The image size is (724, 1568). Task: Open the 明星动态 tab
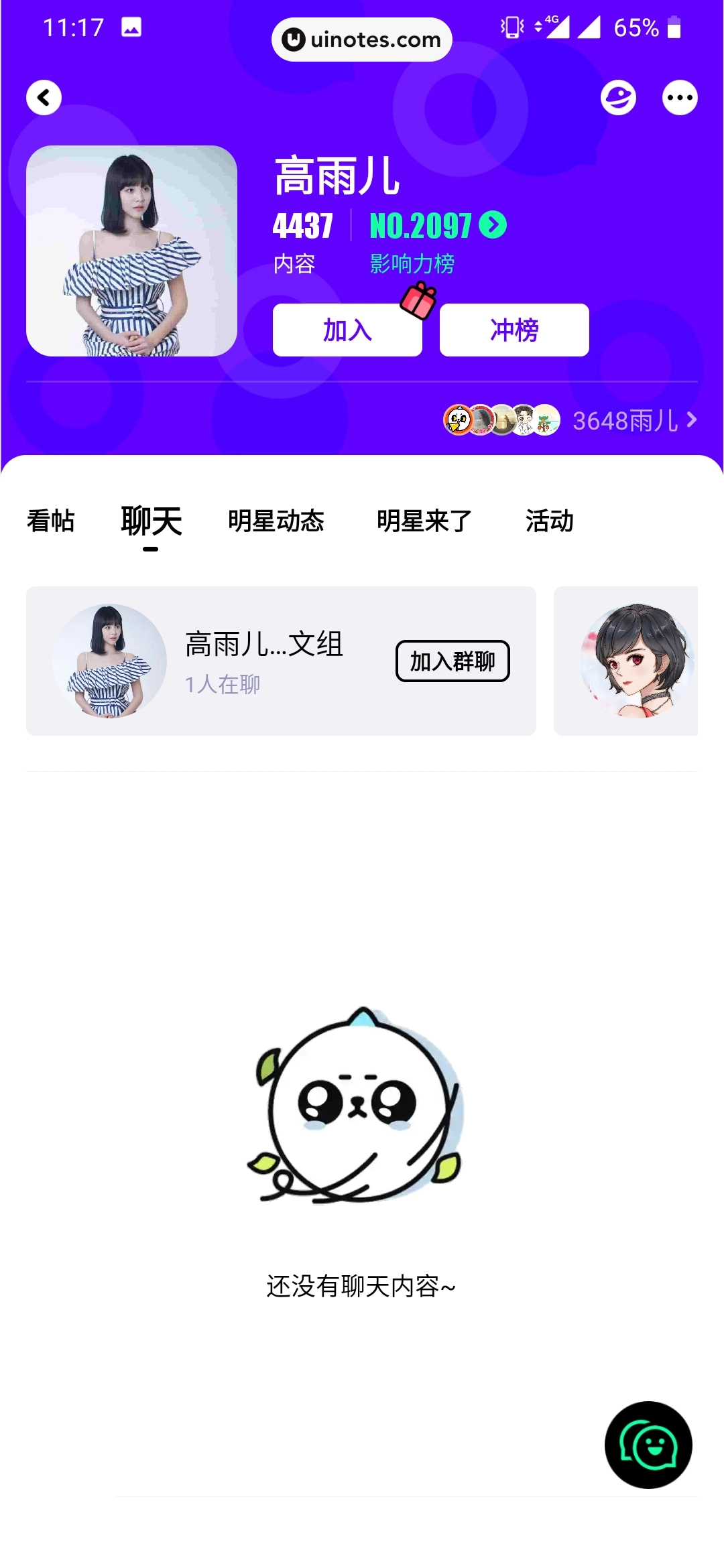point(278,521)
